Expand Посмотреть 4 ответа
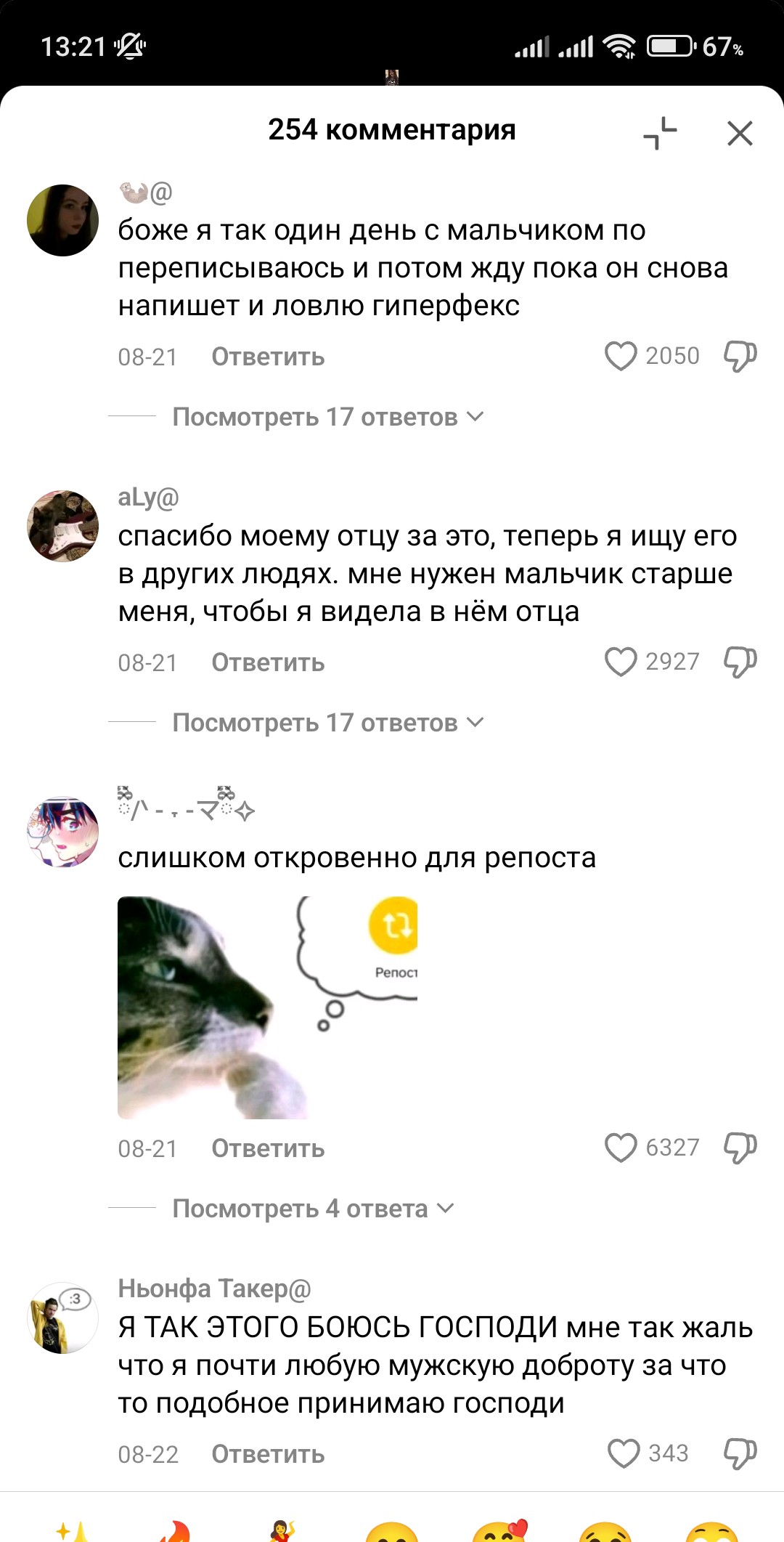 point(314,1209)
